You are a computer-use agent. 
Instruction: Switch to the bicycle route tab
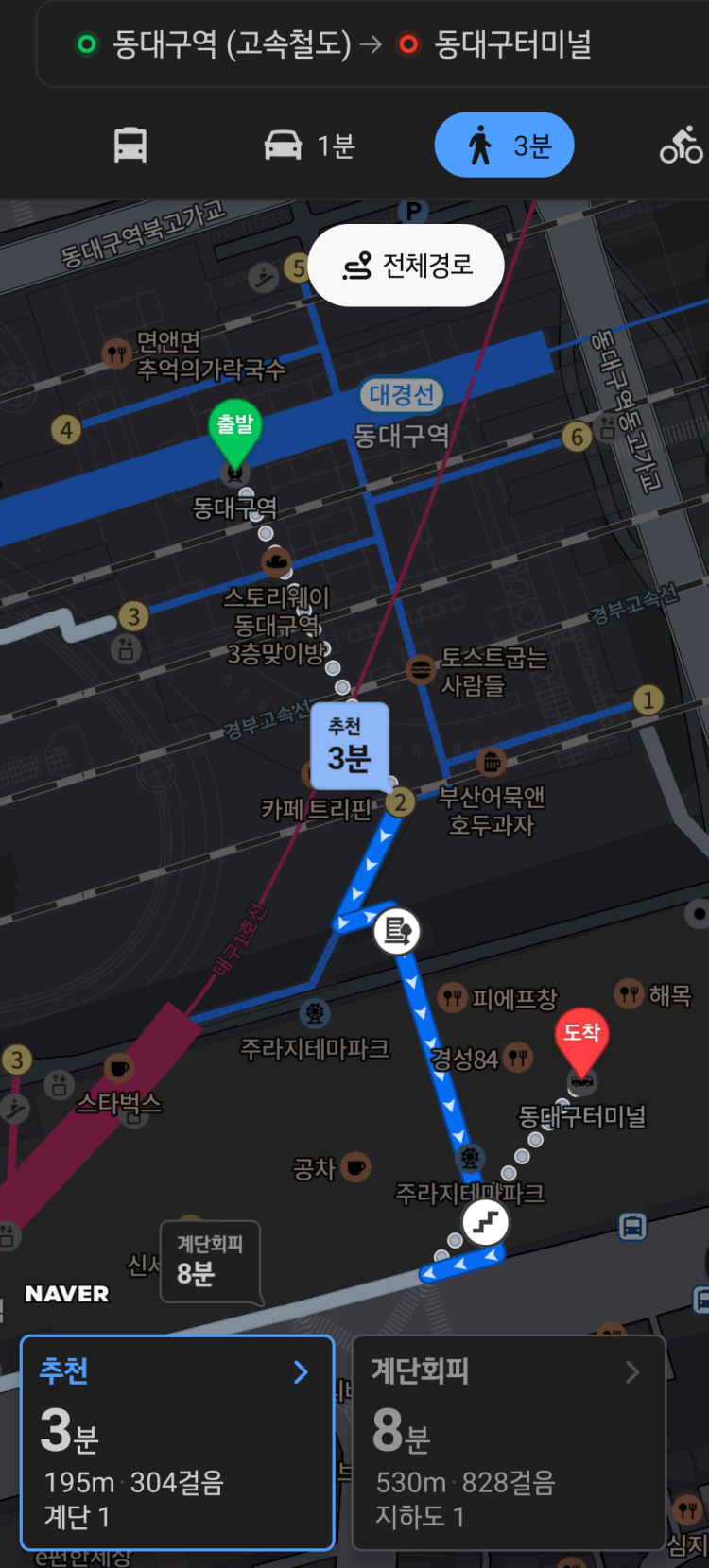click(681, 146)
